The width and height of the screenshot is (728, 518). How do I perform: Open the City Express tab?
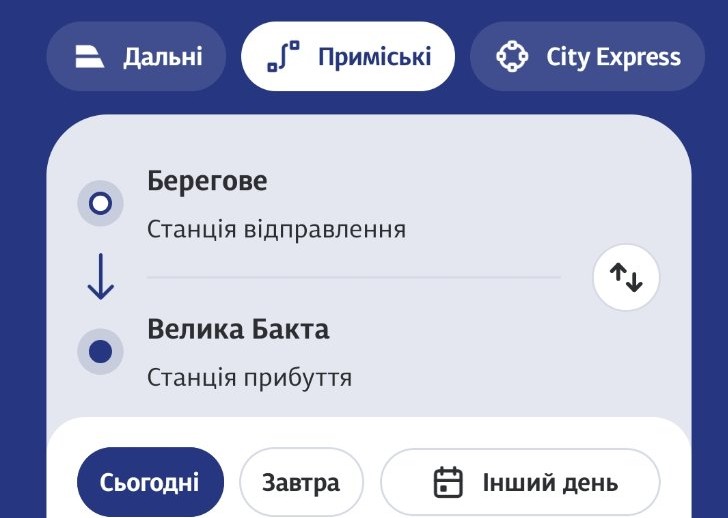588,57
